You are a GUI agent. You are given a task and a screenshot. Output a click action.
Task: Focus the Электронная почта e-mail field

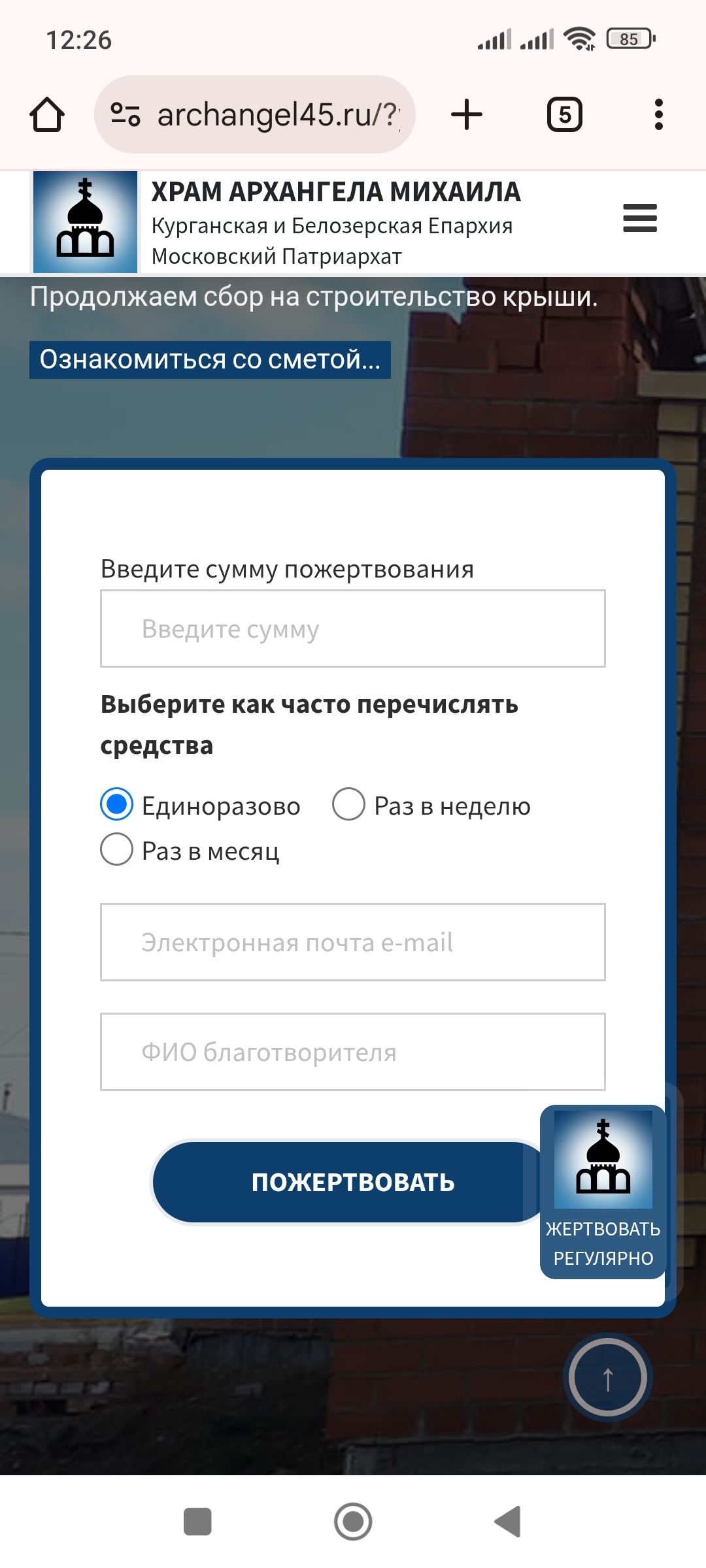(x=353, y=942)
